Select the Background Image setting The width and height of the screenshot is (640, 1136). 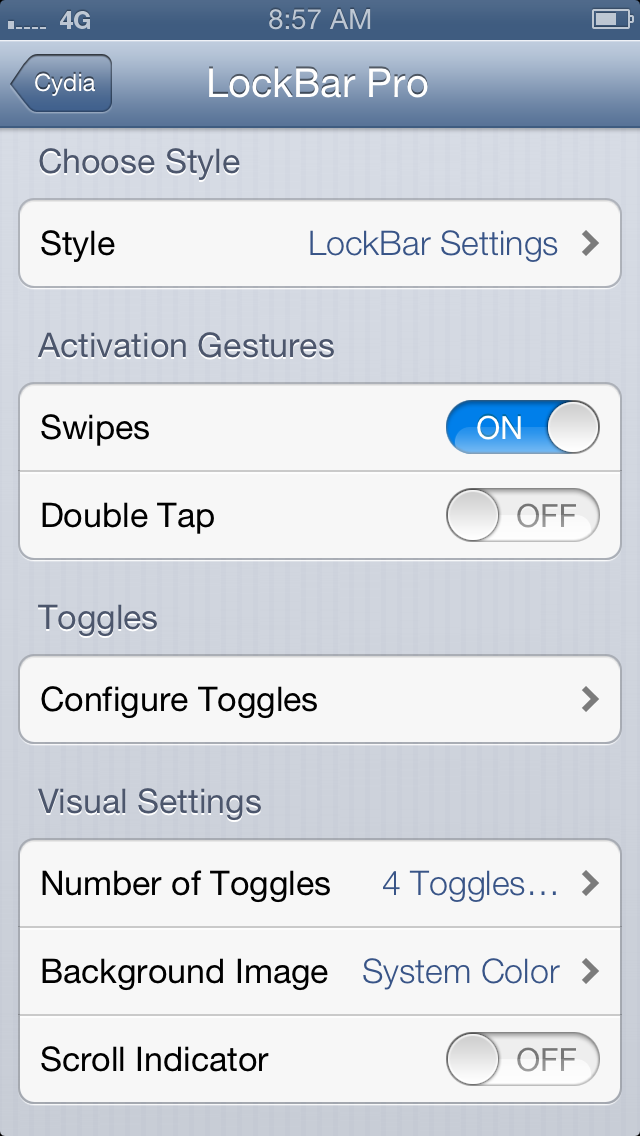point(320,972)
